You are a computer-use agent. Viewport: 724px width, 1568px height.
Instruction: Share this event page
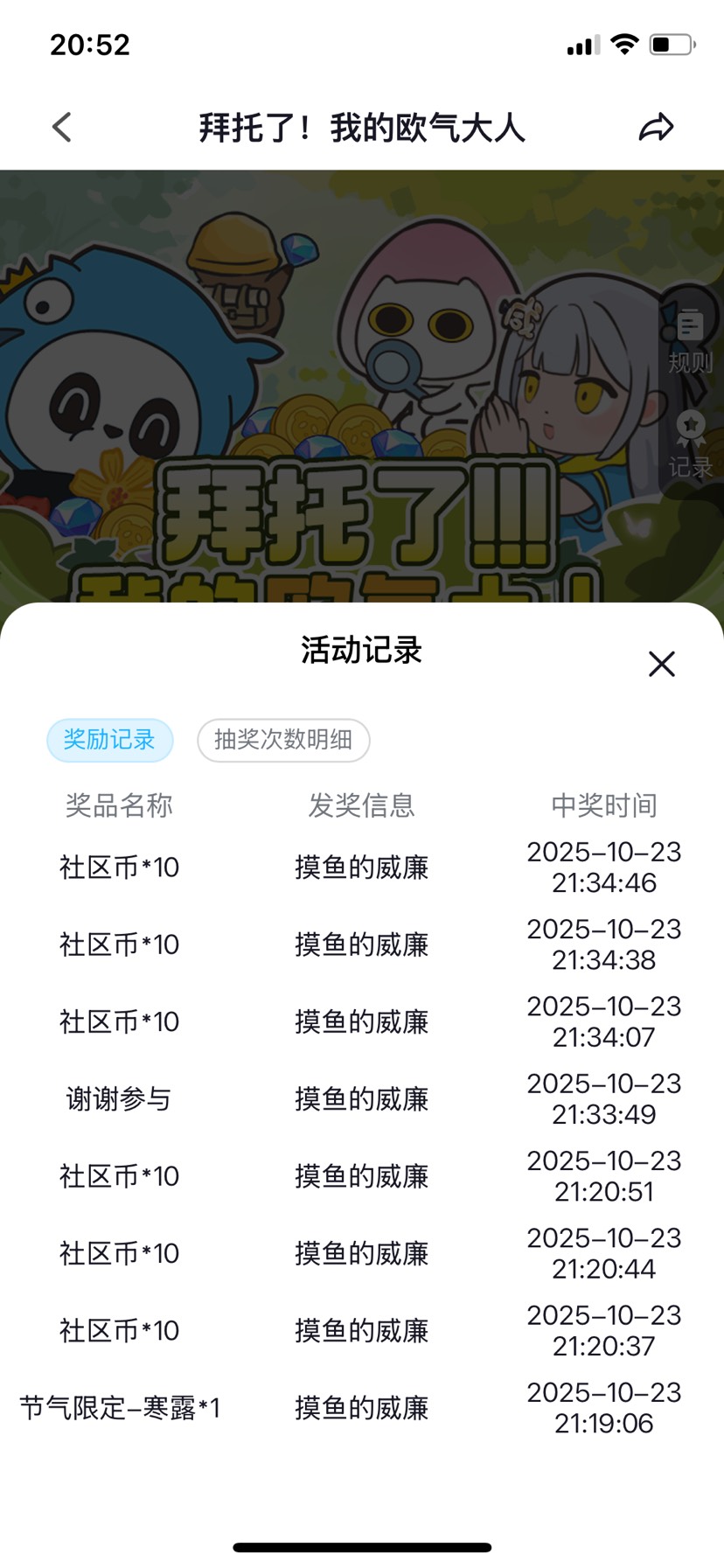click(656, 128)
